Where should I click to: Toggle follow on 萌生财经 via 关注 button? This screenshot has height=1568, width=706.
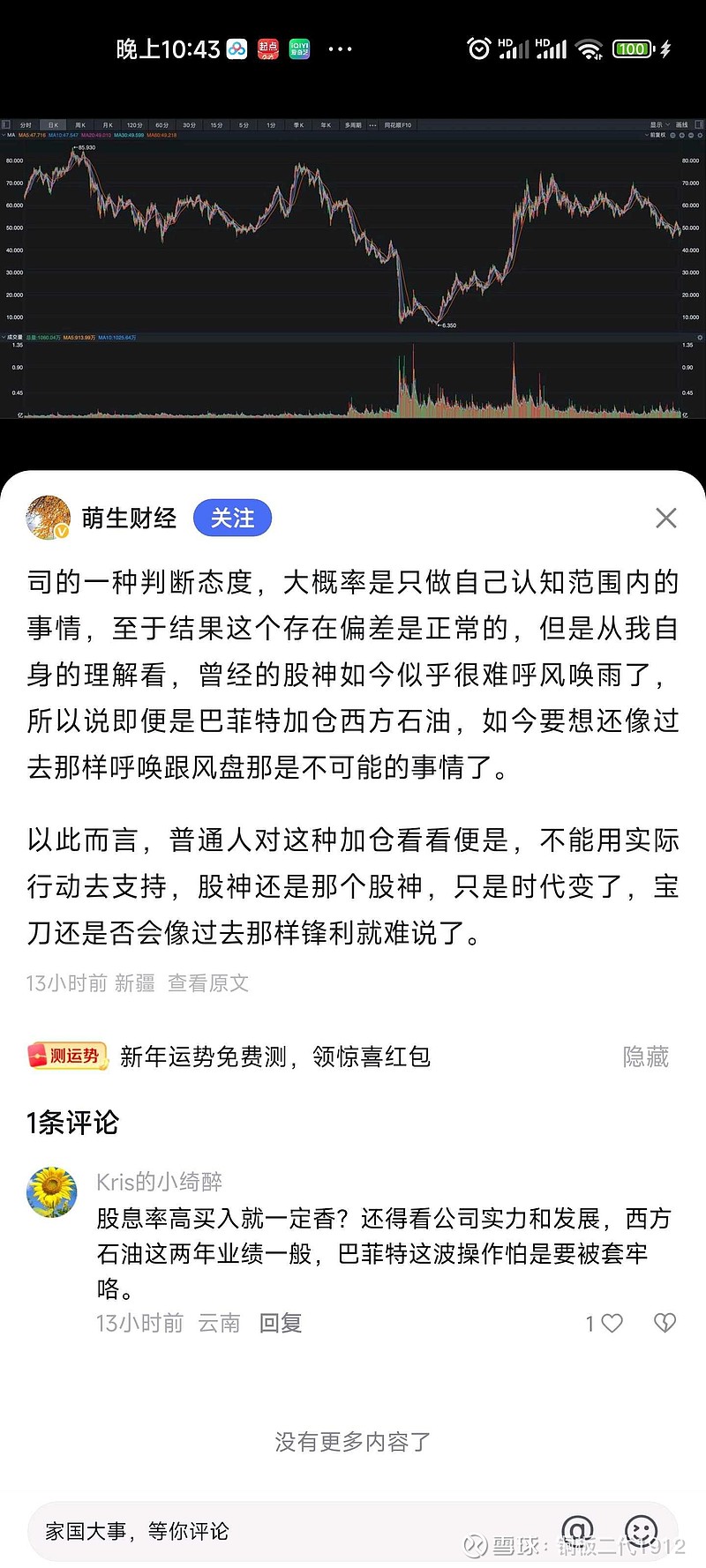click(232, 518)
